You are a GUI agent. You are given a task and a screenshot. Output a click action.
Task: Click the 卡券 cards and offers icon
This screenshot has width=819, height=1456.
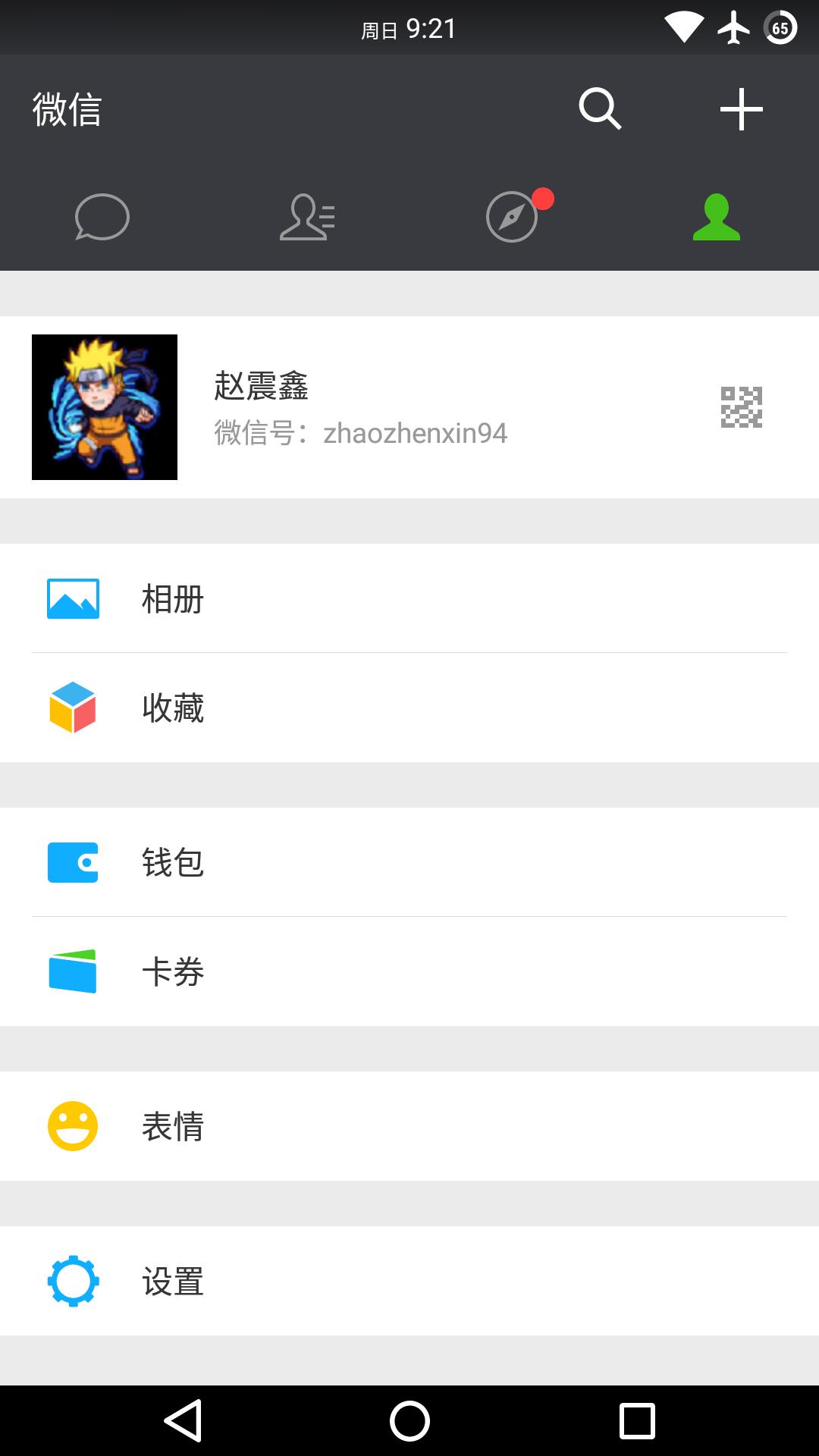(74, 971)
